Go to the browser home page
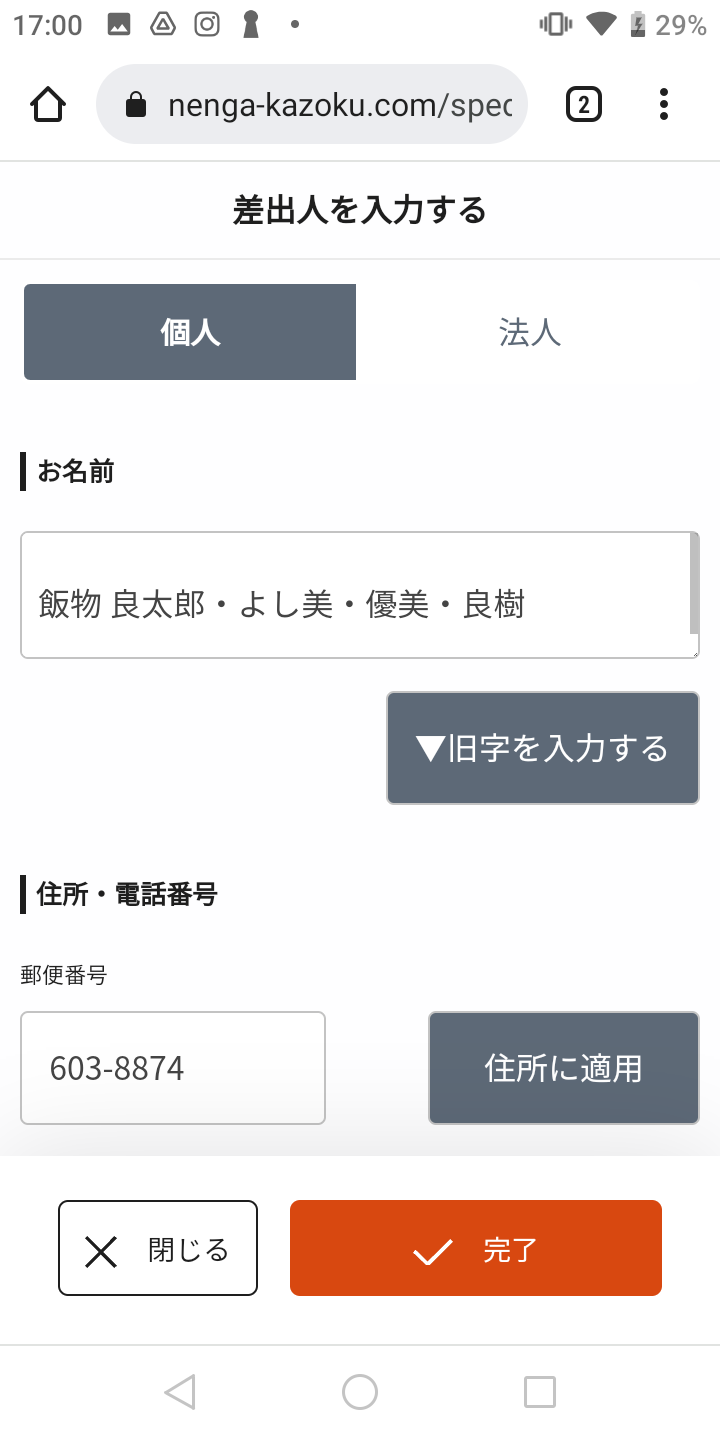The height and width of the screenshot is (1440, 720). tap(48, 104)
